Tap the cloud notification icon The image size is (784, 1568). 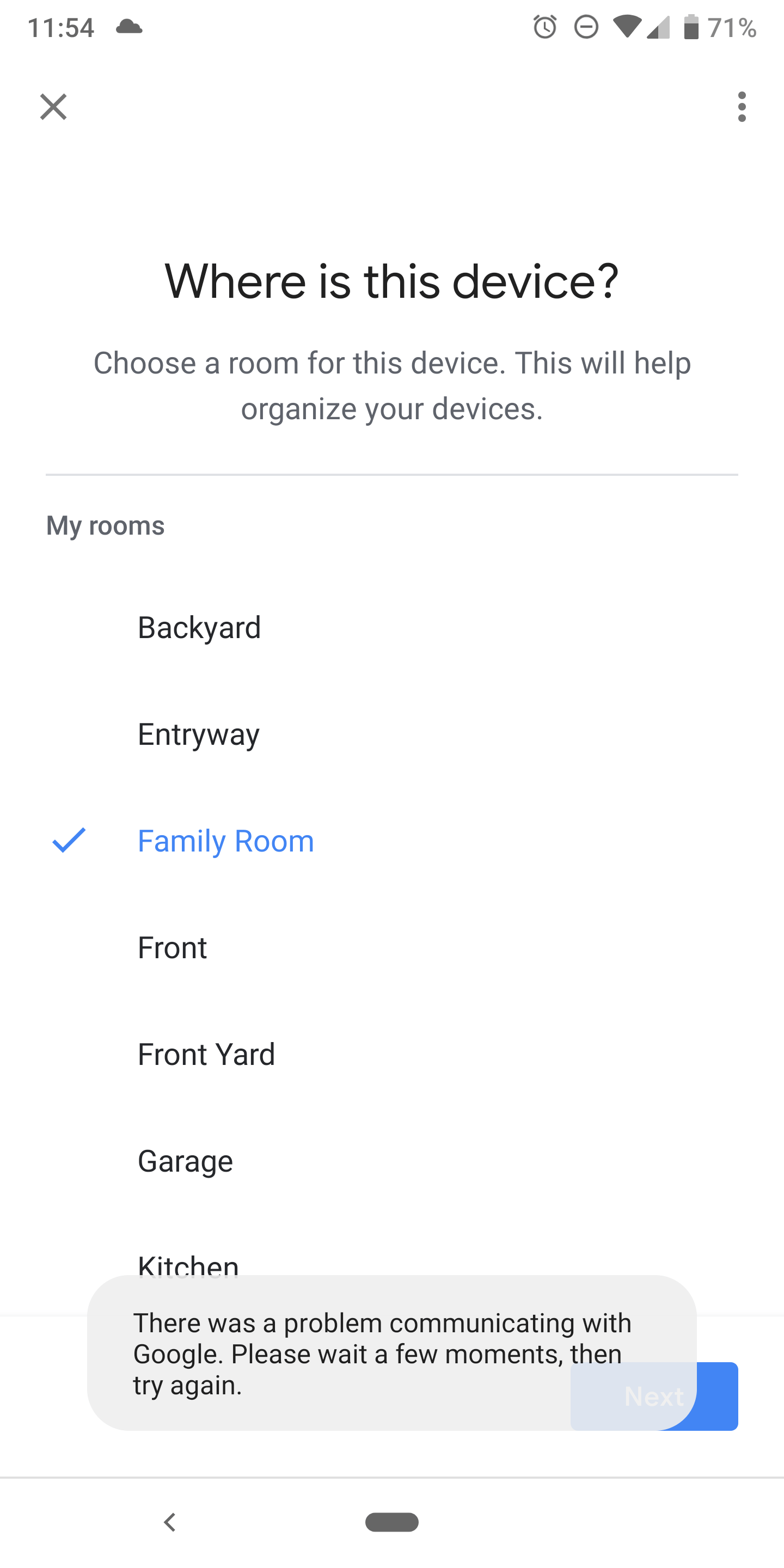coord(130,27)
